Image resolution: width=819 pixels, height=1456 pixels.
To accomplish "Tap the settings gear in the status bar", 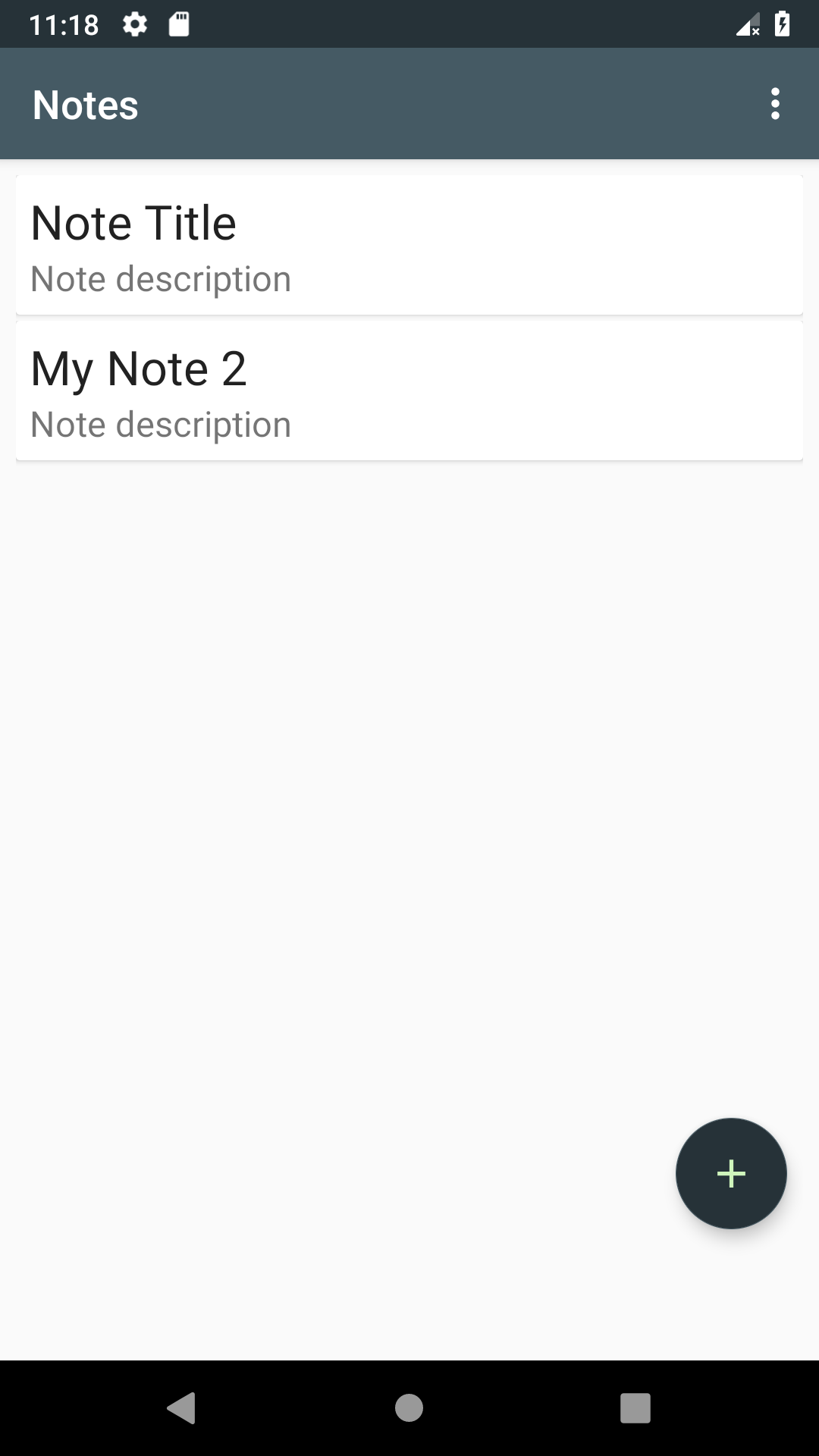I will click(x=135, y=24).
